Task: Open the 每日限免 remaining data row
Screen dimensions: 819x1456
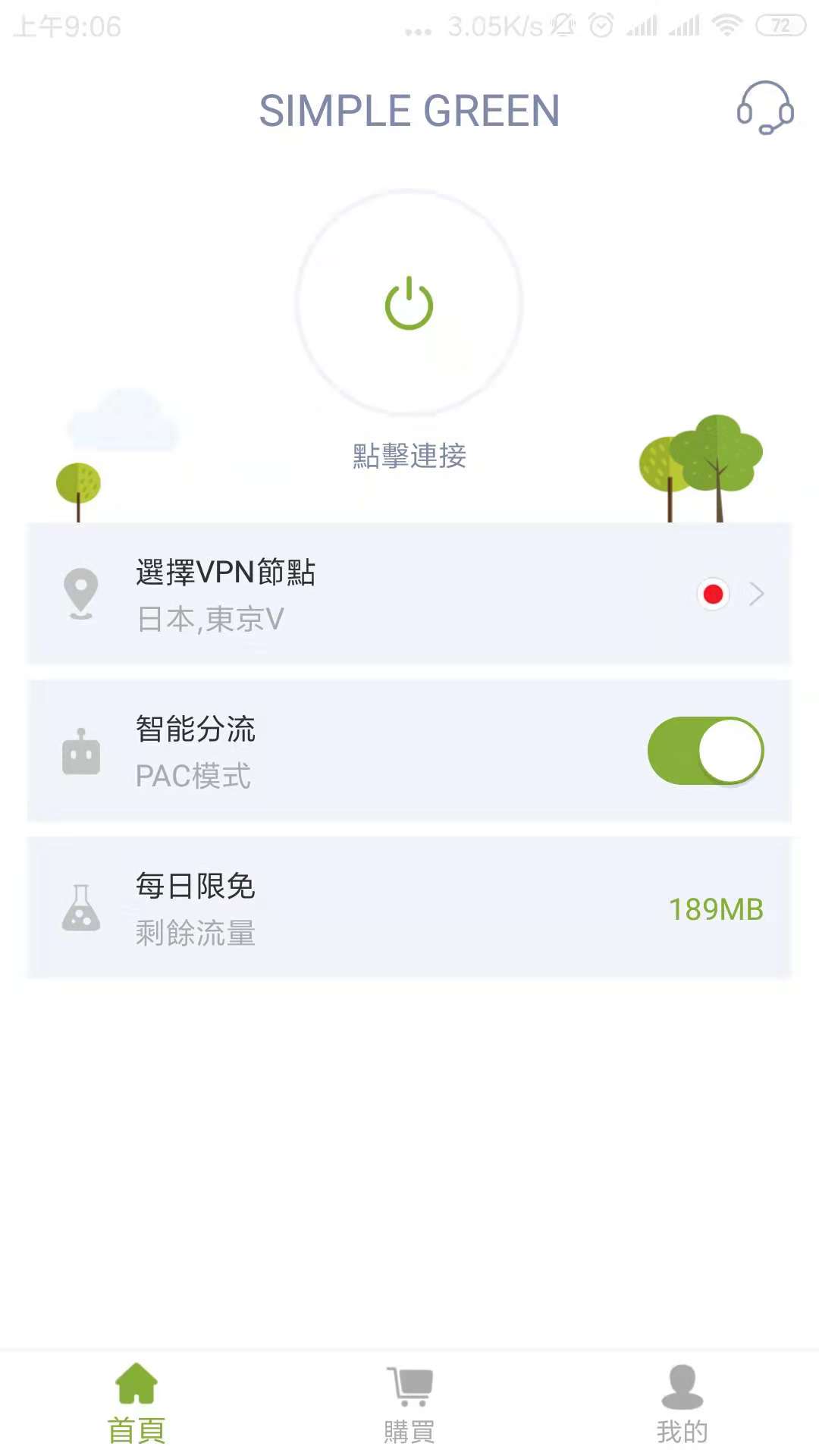Action: tap(409, 908)
